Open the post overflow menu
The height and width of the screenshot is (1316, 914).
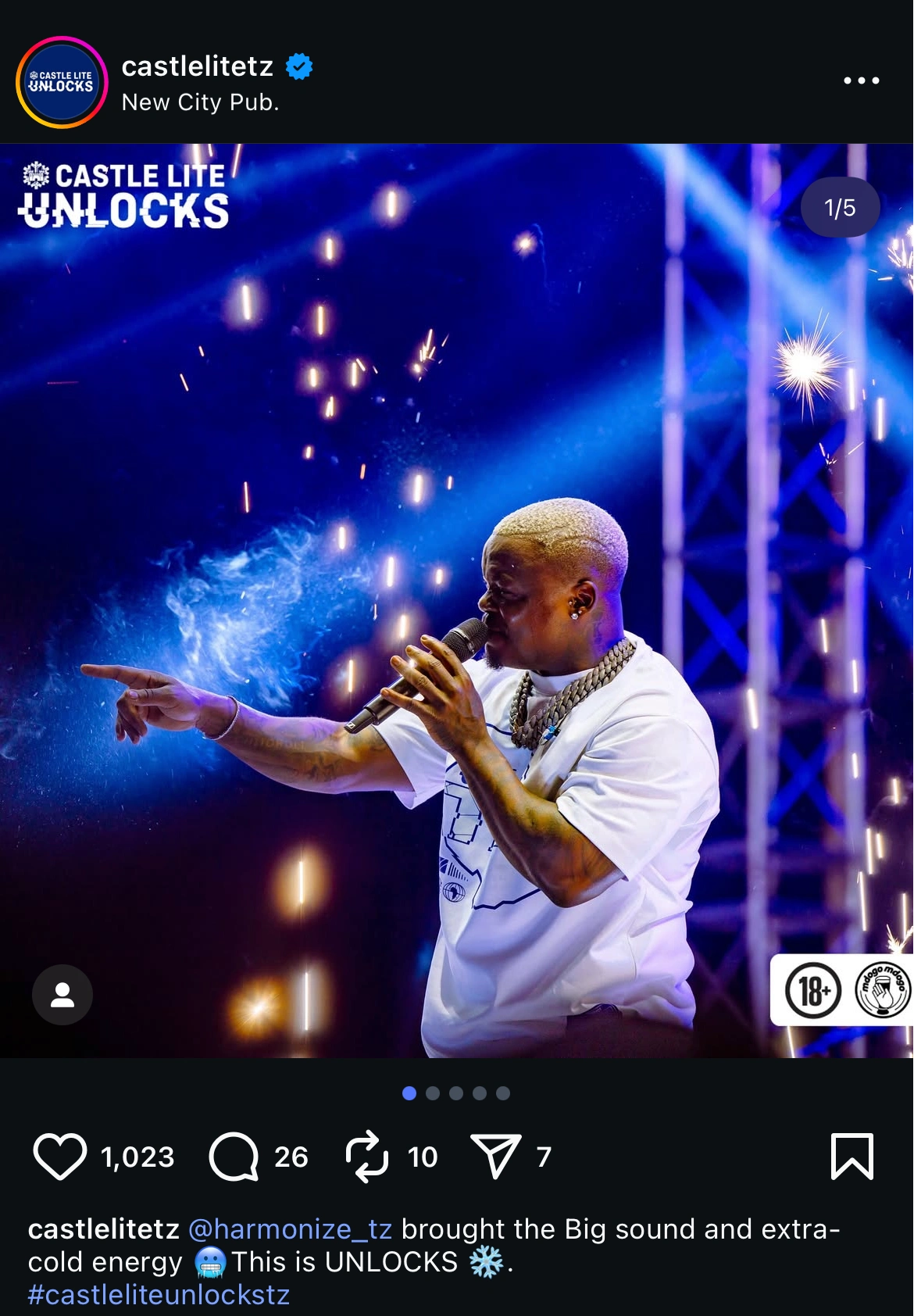(861, 80)
